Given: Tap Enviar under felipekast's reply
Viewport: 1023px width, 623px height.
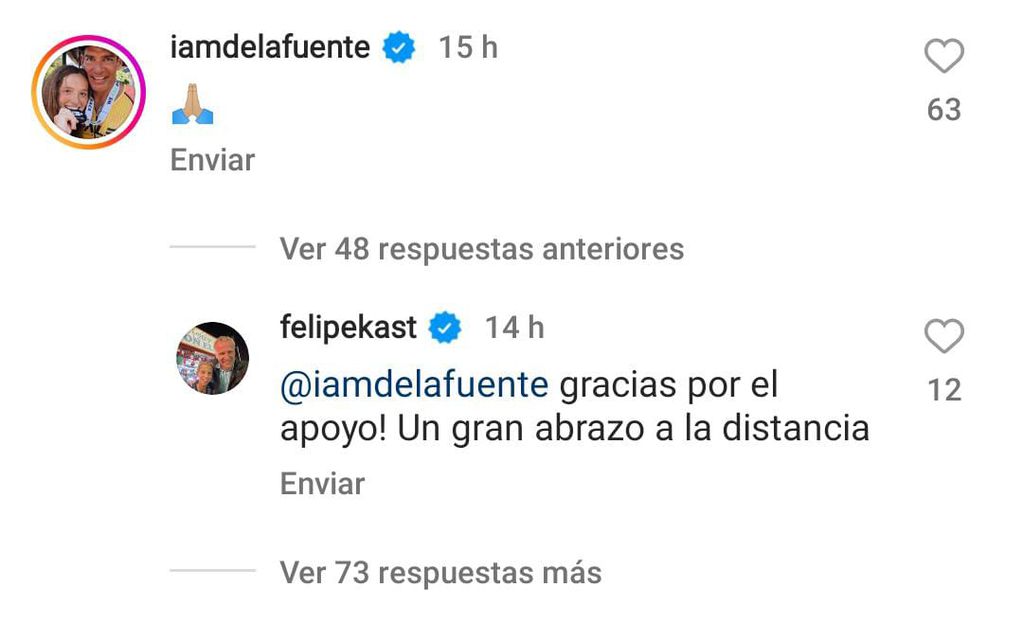Looking at the screenshot, I should pyautogui.click(x=322, y=484).
